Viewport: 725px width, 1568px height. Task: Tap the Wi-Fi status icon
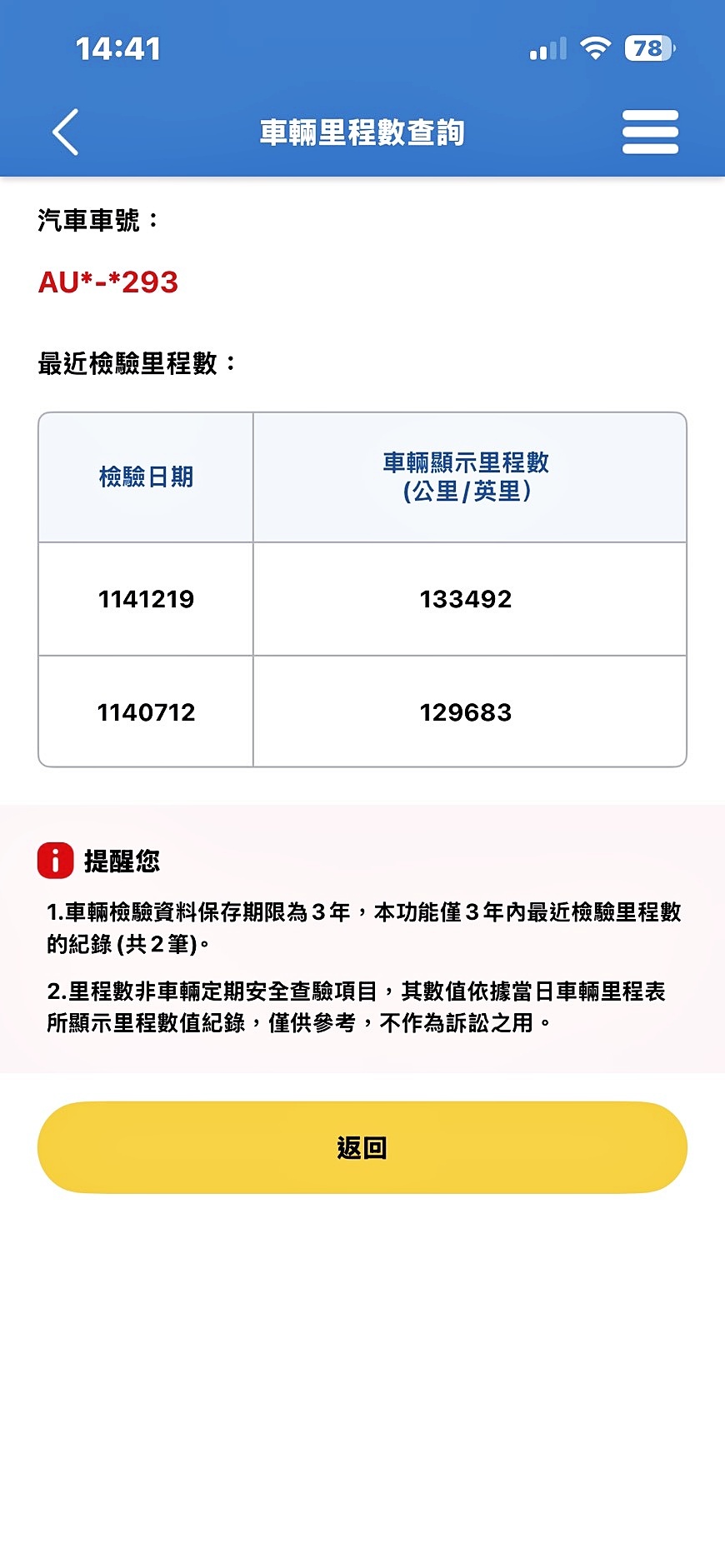[594, 50]
